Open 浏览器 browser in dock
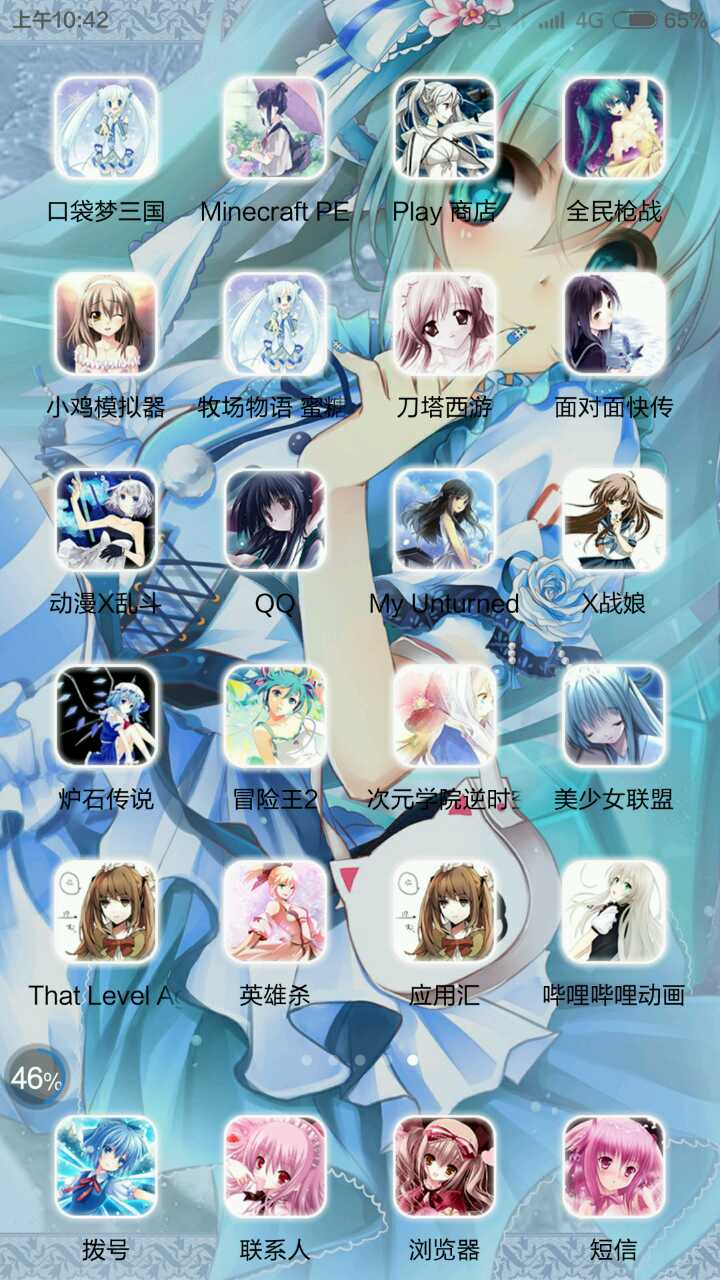The height and width of the screenshot is (1280, 720). [444, 1167]
